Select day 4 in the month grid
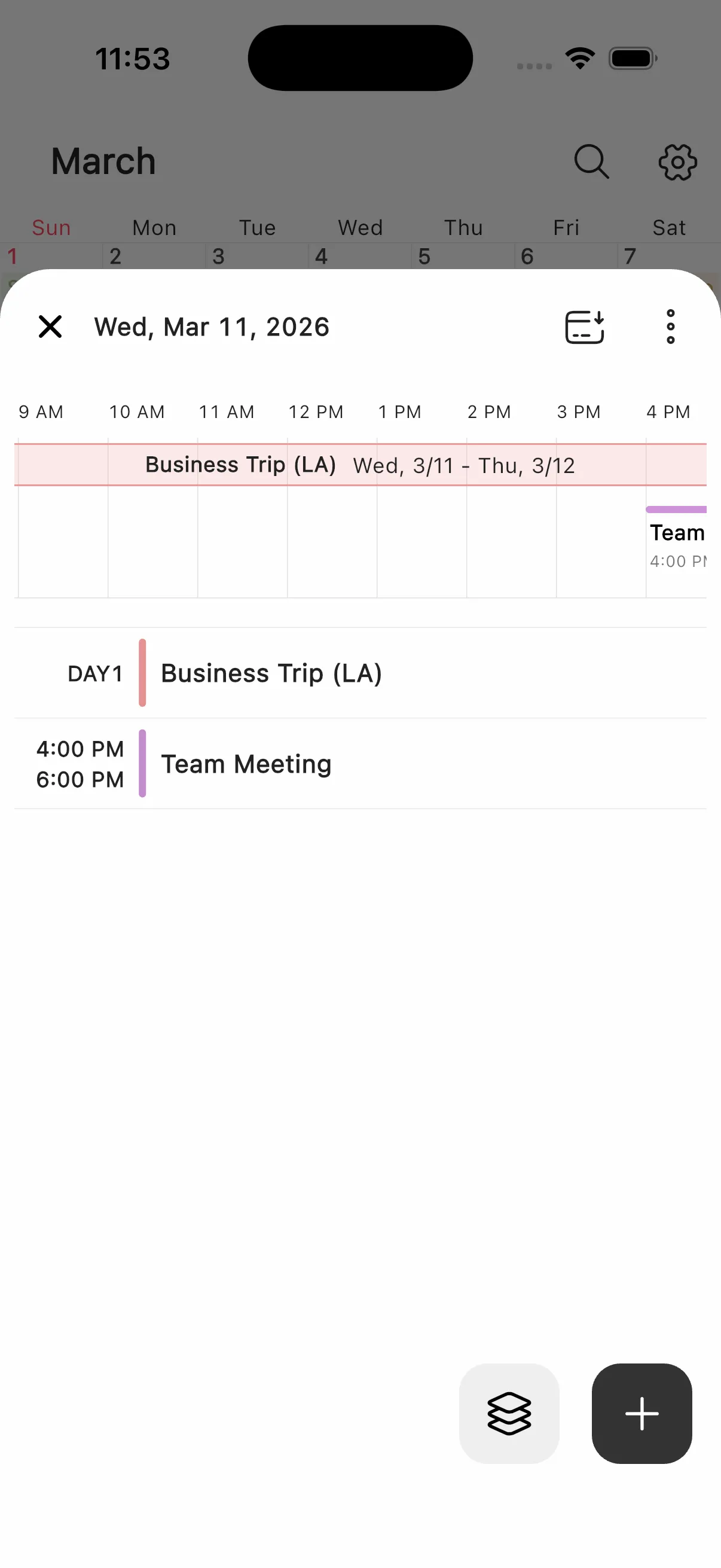This screenshot has height=1568, width=721. point(321,257)
